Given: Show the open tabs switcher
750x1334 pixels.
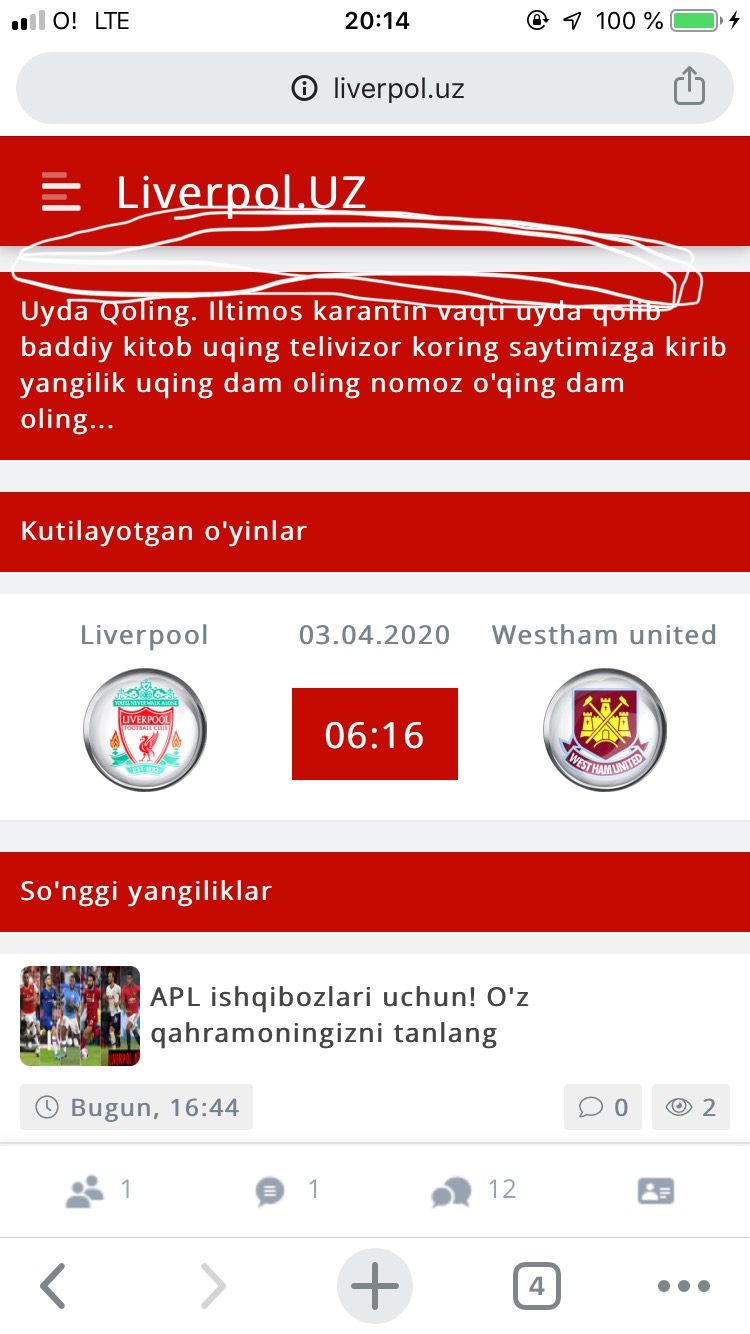Looking at the screenshot, I should 536,1286.
